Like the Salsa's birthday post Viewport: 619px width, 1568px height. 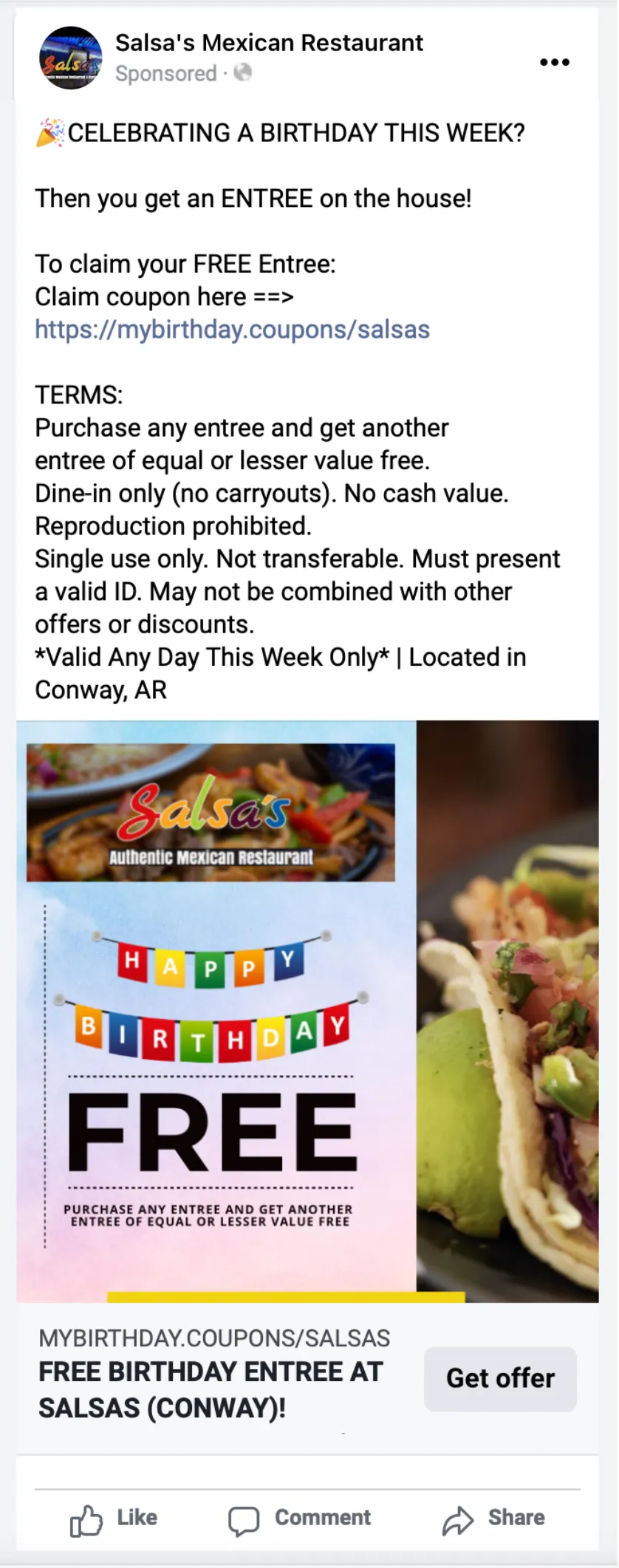[114, 1518]
